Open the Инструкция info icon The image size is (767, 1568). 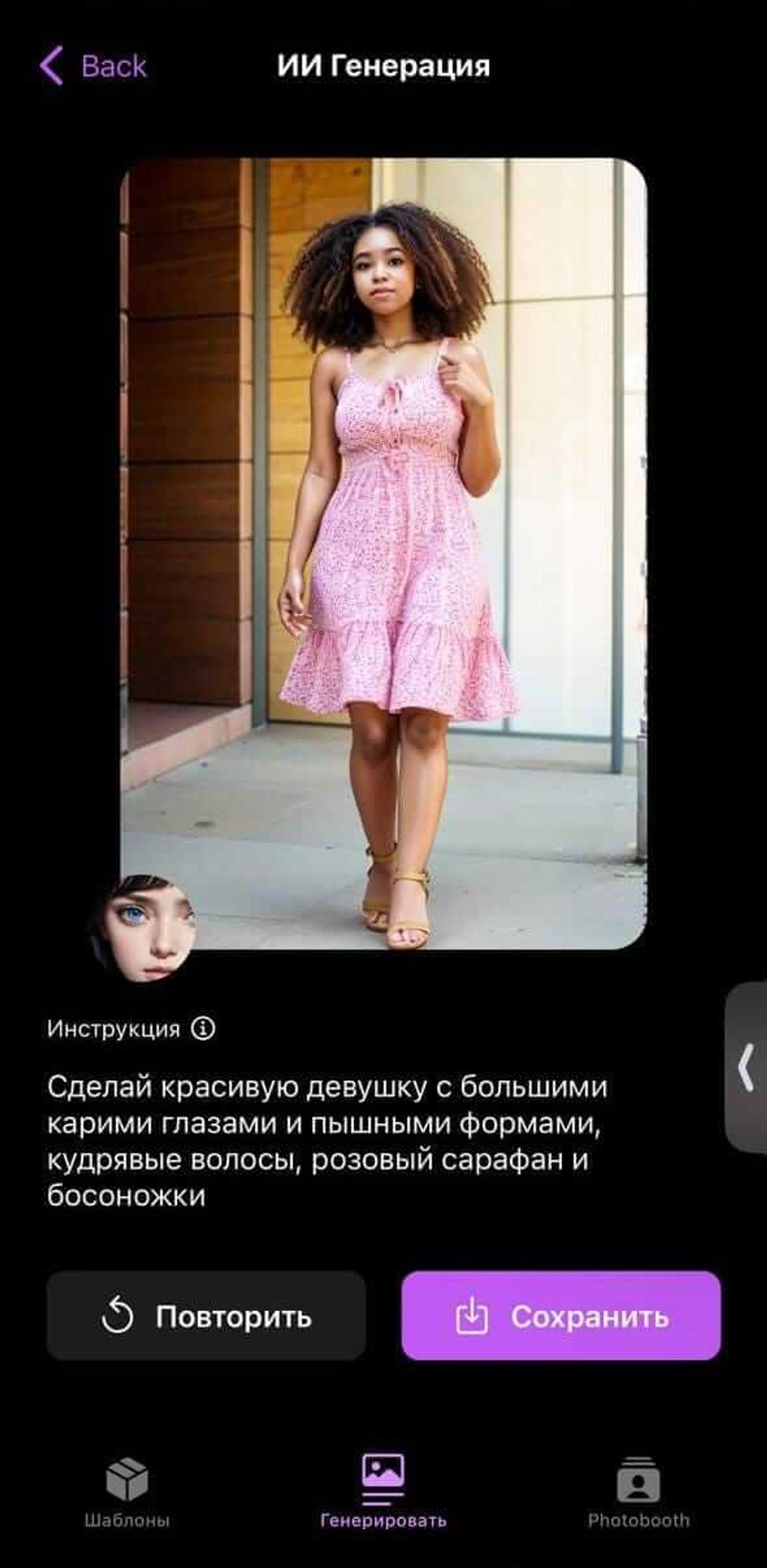tap(203, 1029)
